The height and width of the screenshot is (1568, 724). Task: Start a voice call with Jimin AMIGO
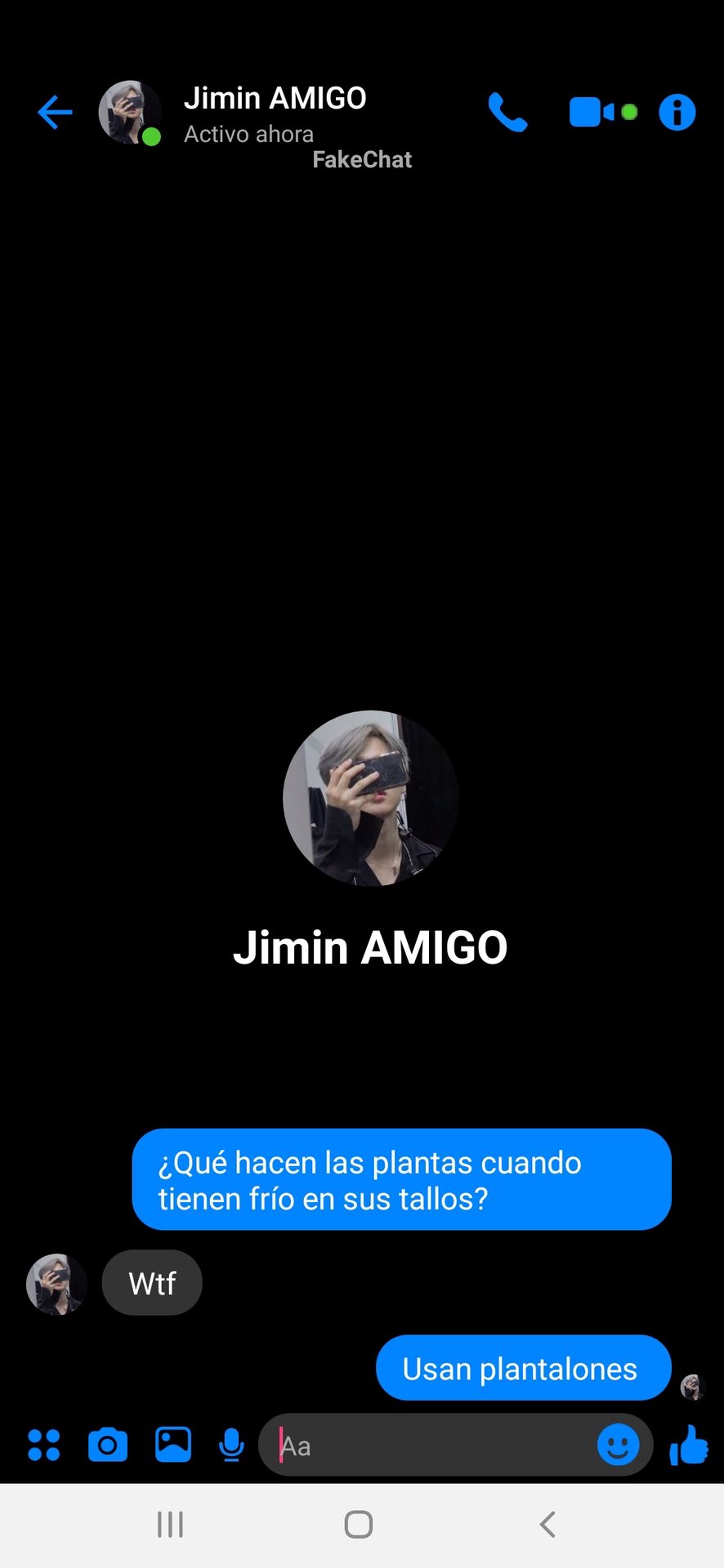click(507, 113)
